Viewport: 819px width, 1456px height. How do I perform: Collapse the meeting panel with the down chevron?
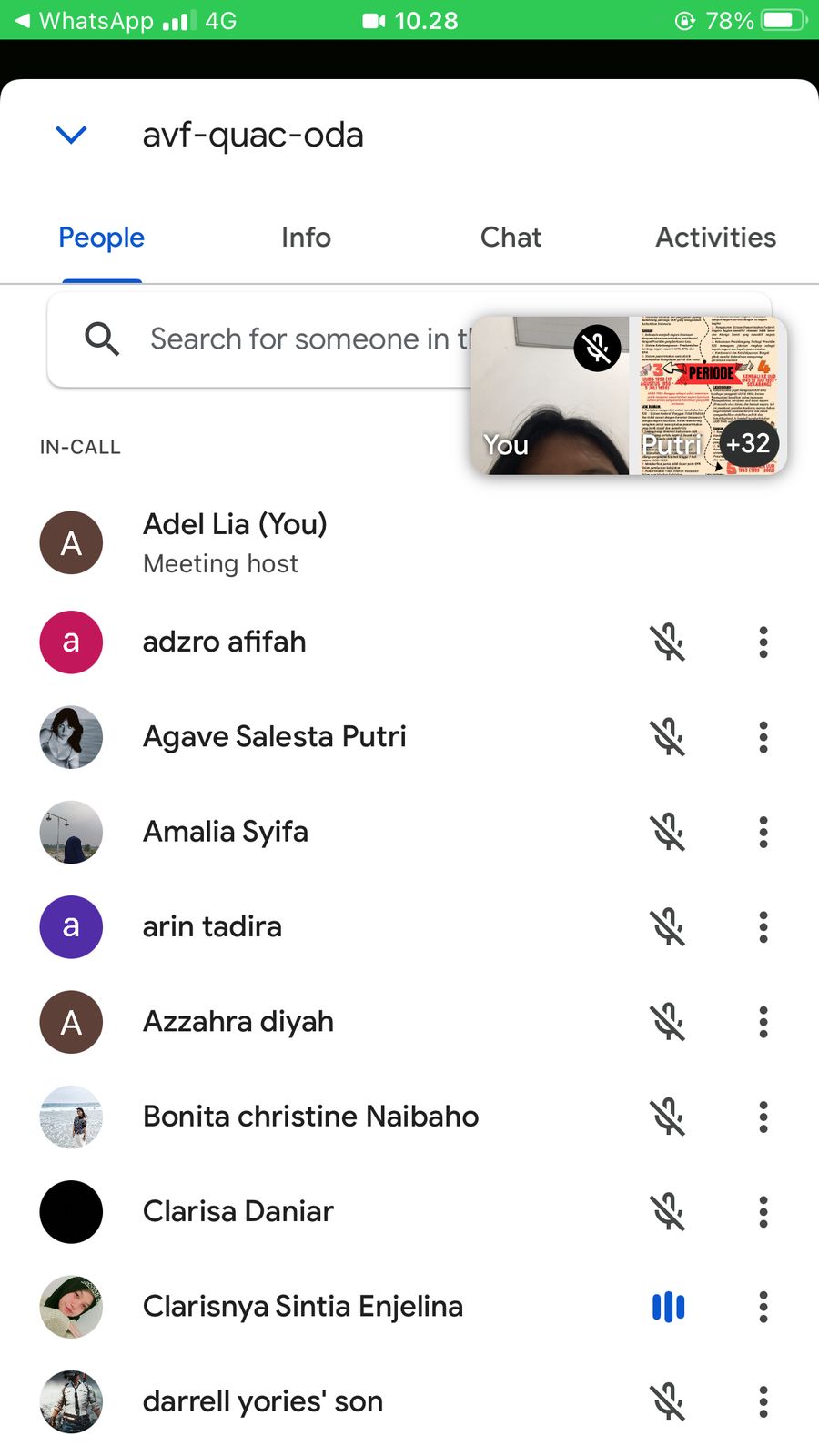click(71, 136)
